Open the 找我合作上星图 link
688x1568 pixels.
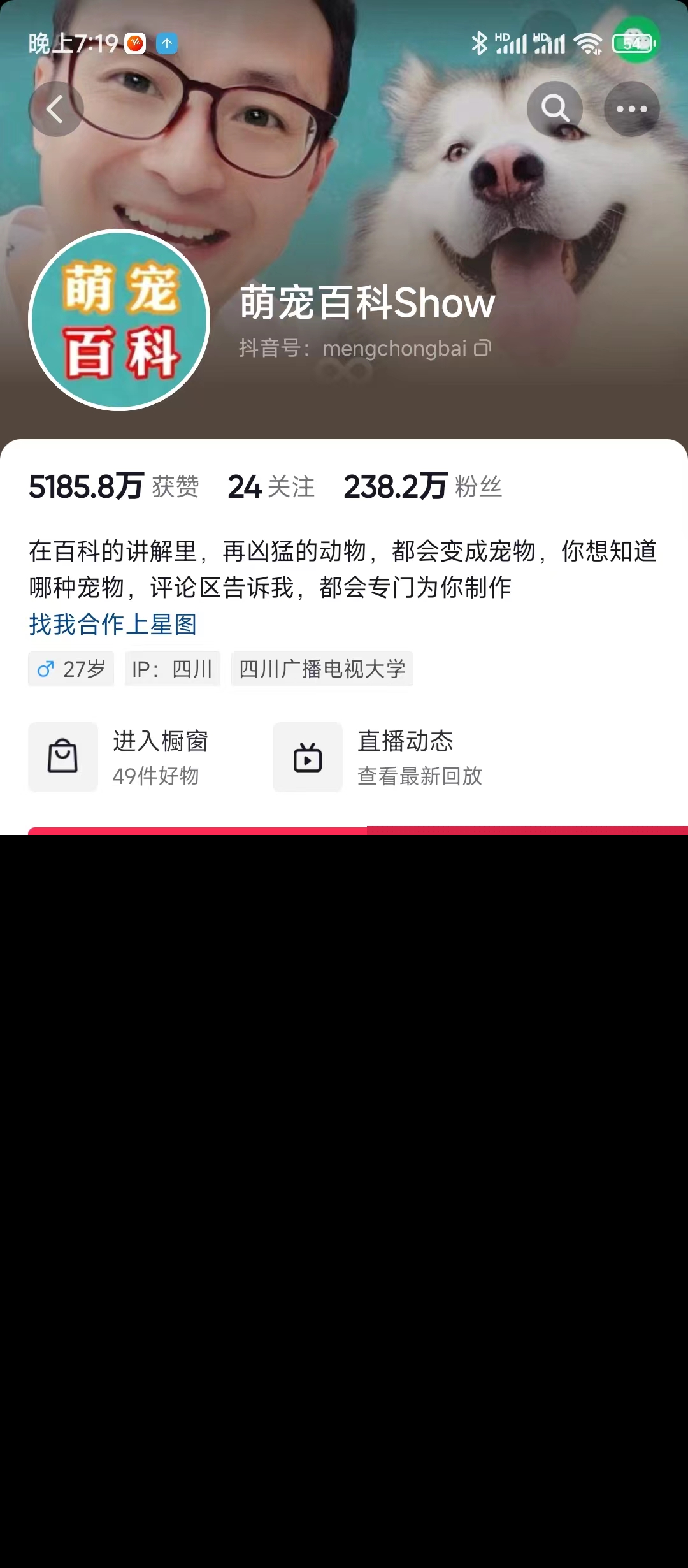point(113,625)
